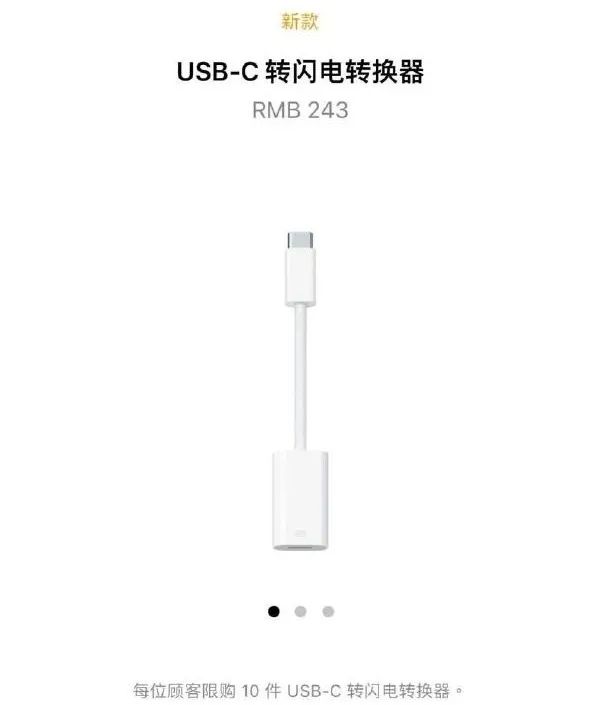The width and height of the screenshot is (600, 705).
Task: Select the third gallery page dot
Action: pos(328,611)
